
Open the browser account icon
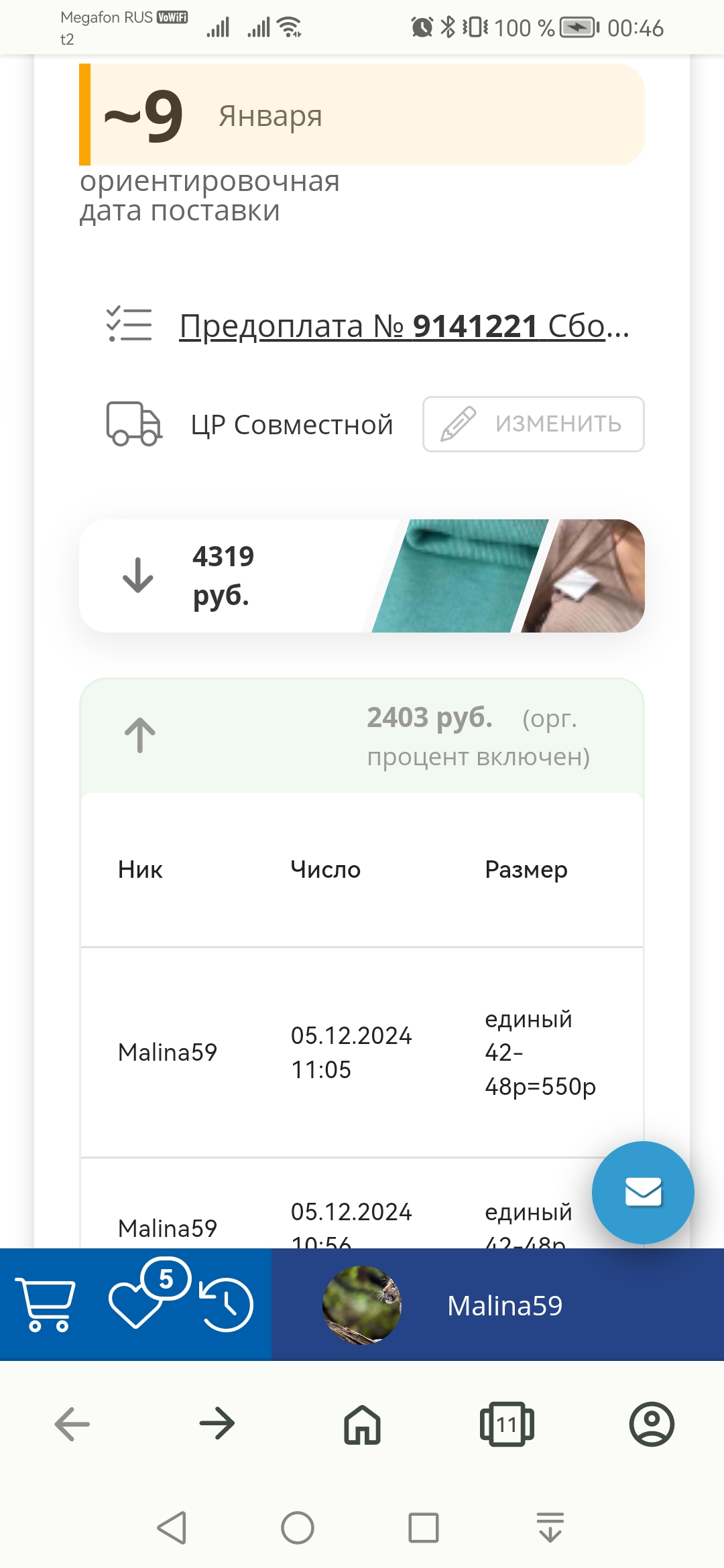tap(652, 1424)
